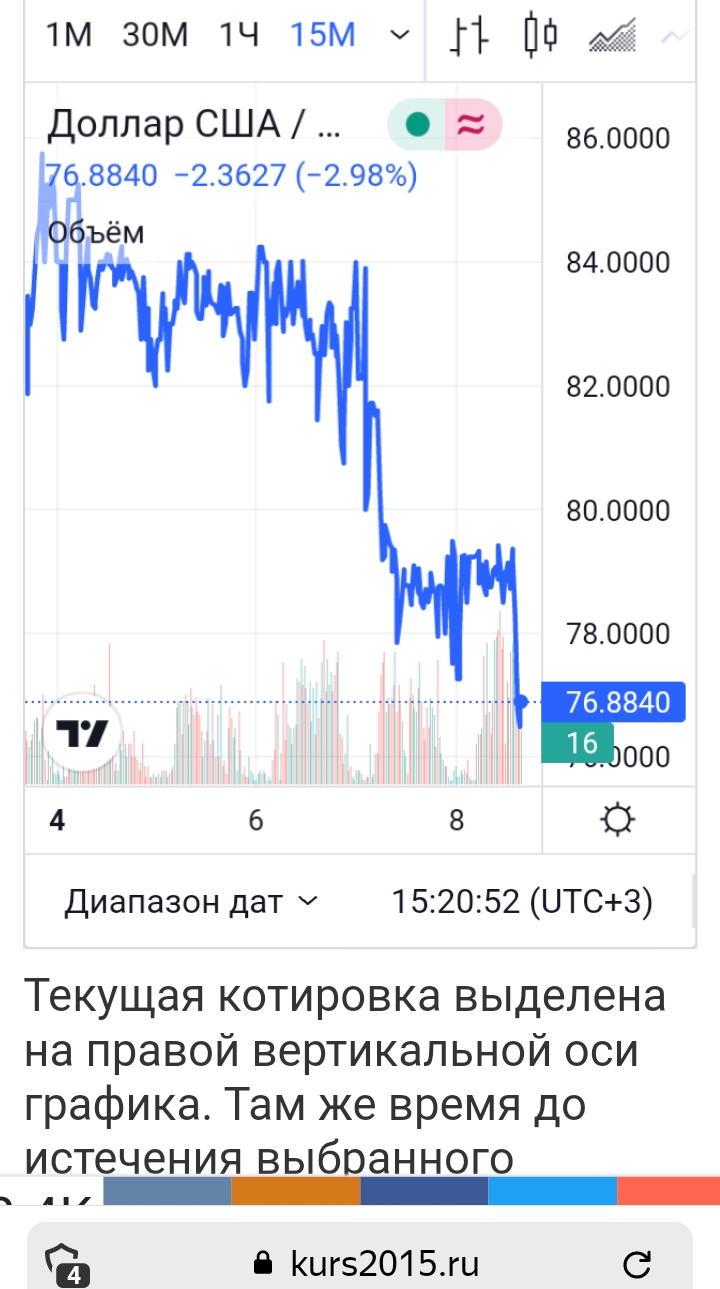Expand the interval dropdown chevron
Image resolution: width=720 pixels, height=1289 pixels.
399,36
